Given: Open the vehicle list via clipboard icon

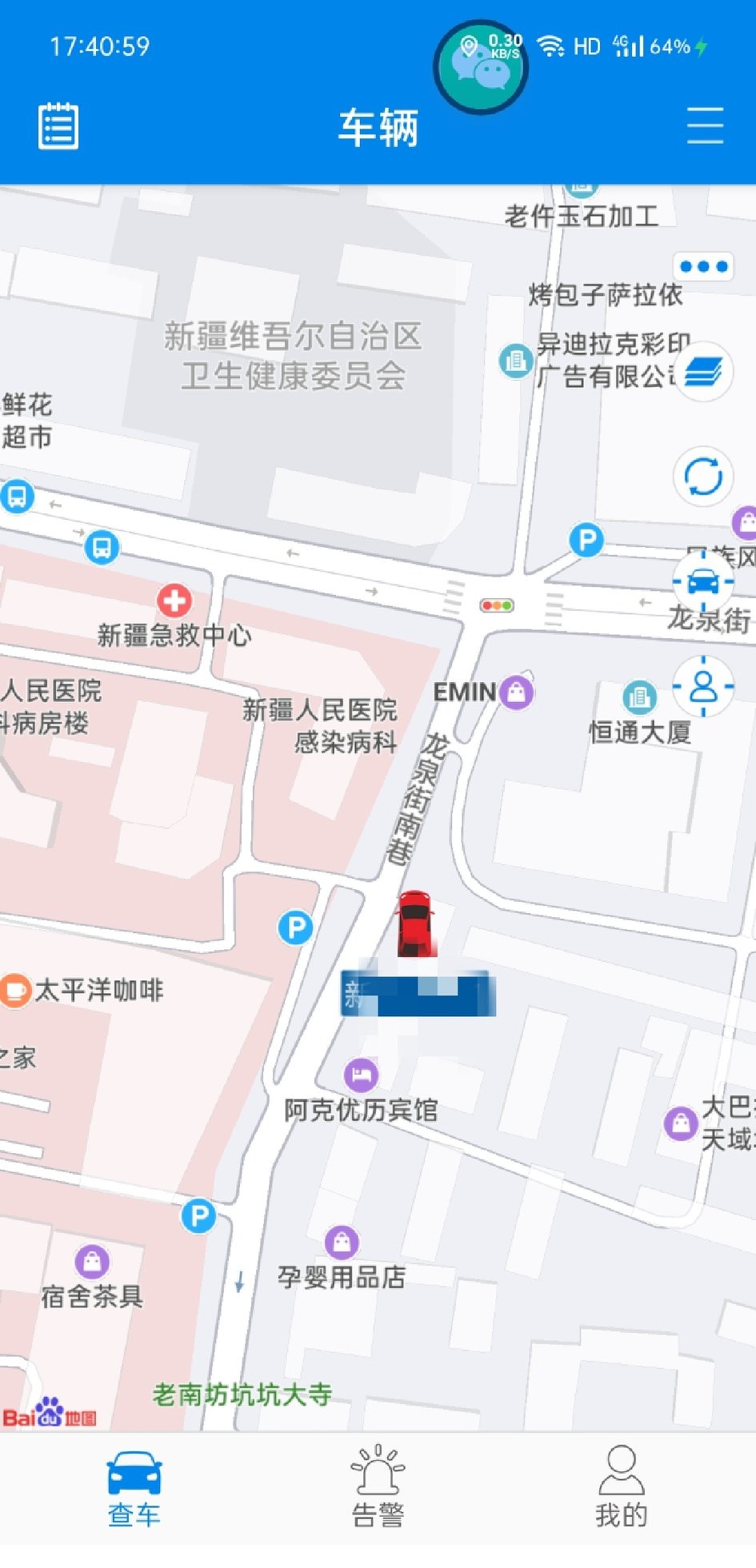Looking at the screenshot, I should (x=58, y=126).
